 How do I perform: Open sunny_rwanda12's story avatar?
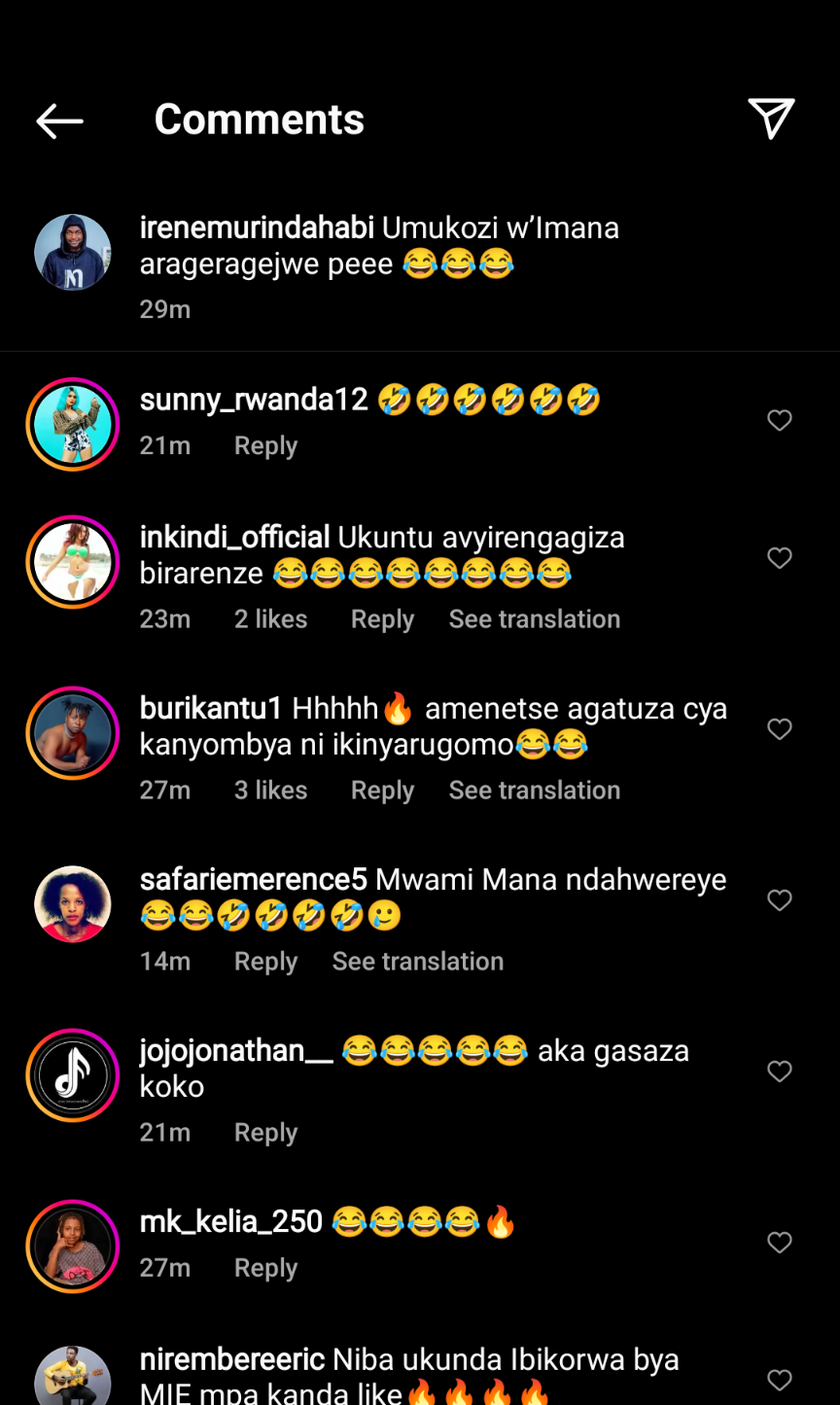click(x=73, y=424)
